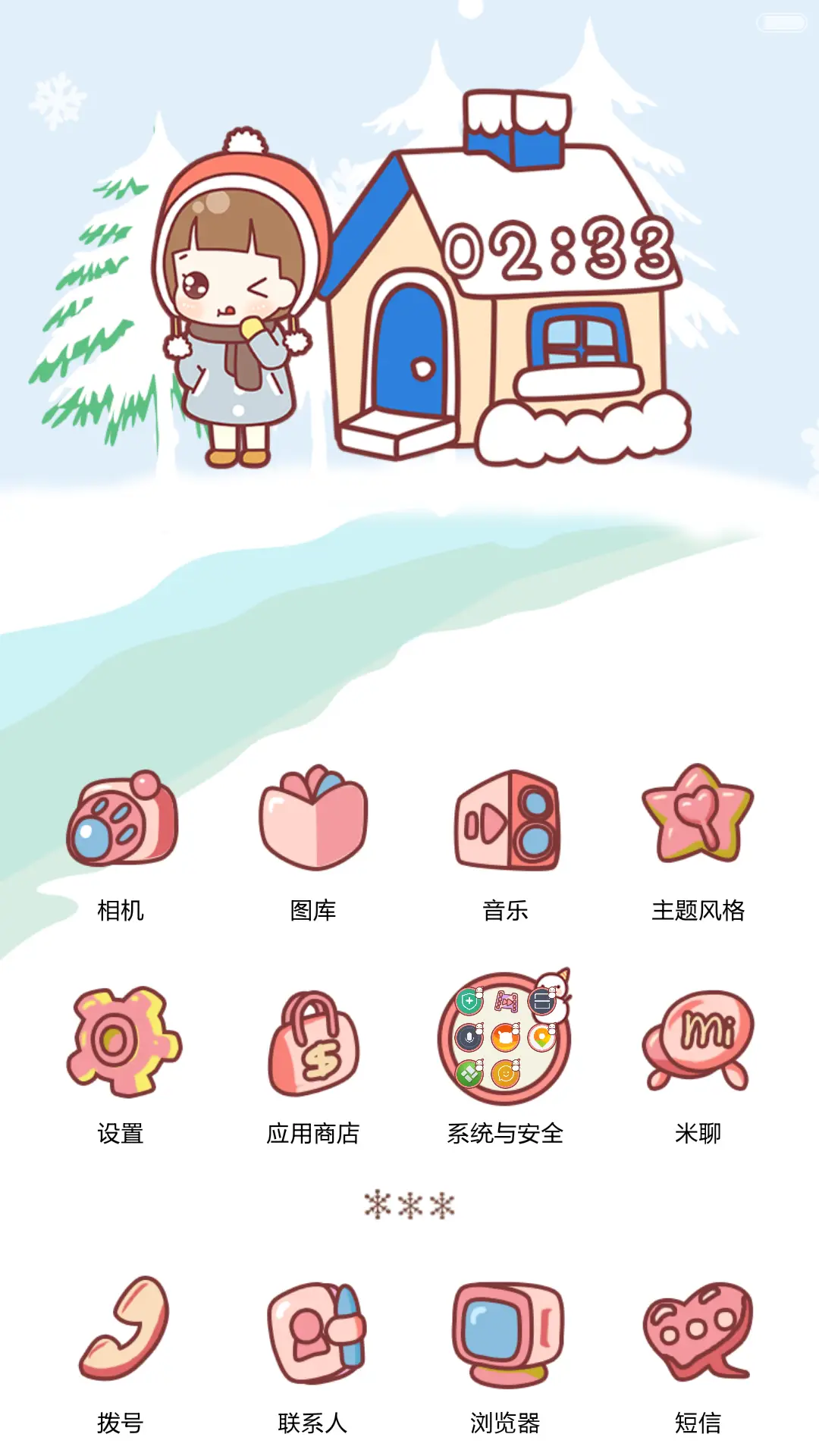819x1456 pixels.
Task: Open the App Store (应用商店) bag icon
Action: point(315,1043)
